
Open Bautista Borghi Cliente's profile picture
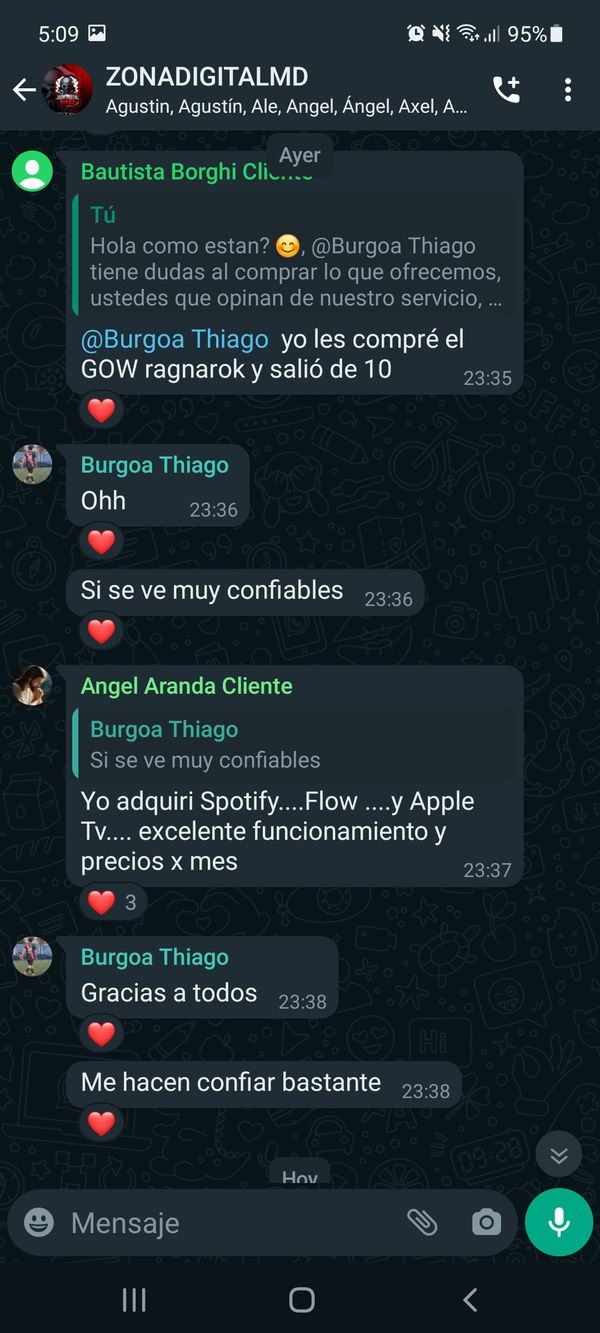pos(32,171)
